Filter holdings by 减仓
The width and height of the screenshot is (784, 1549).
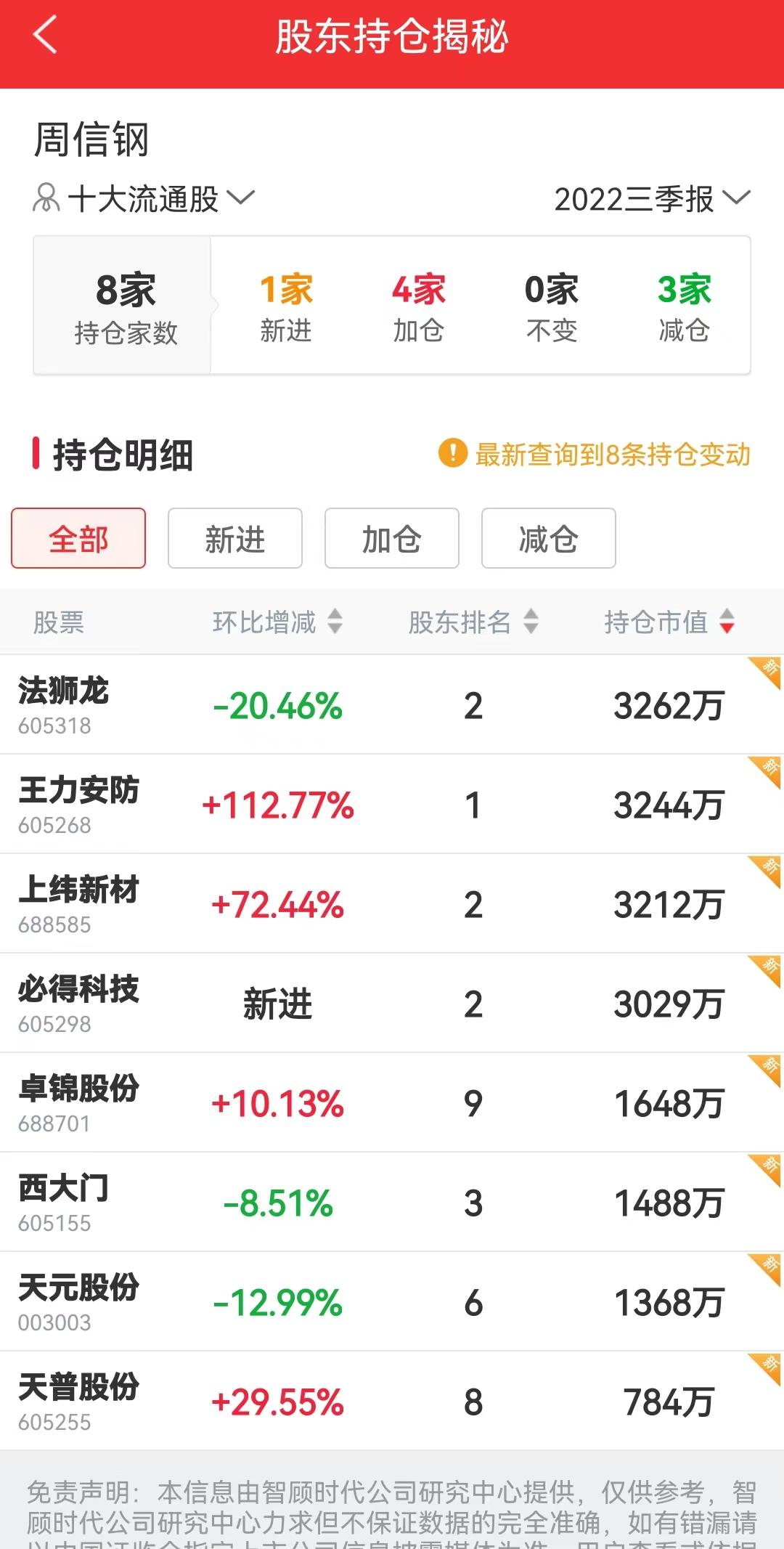click(x=549, y=538)
